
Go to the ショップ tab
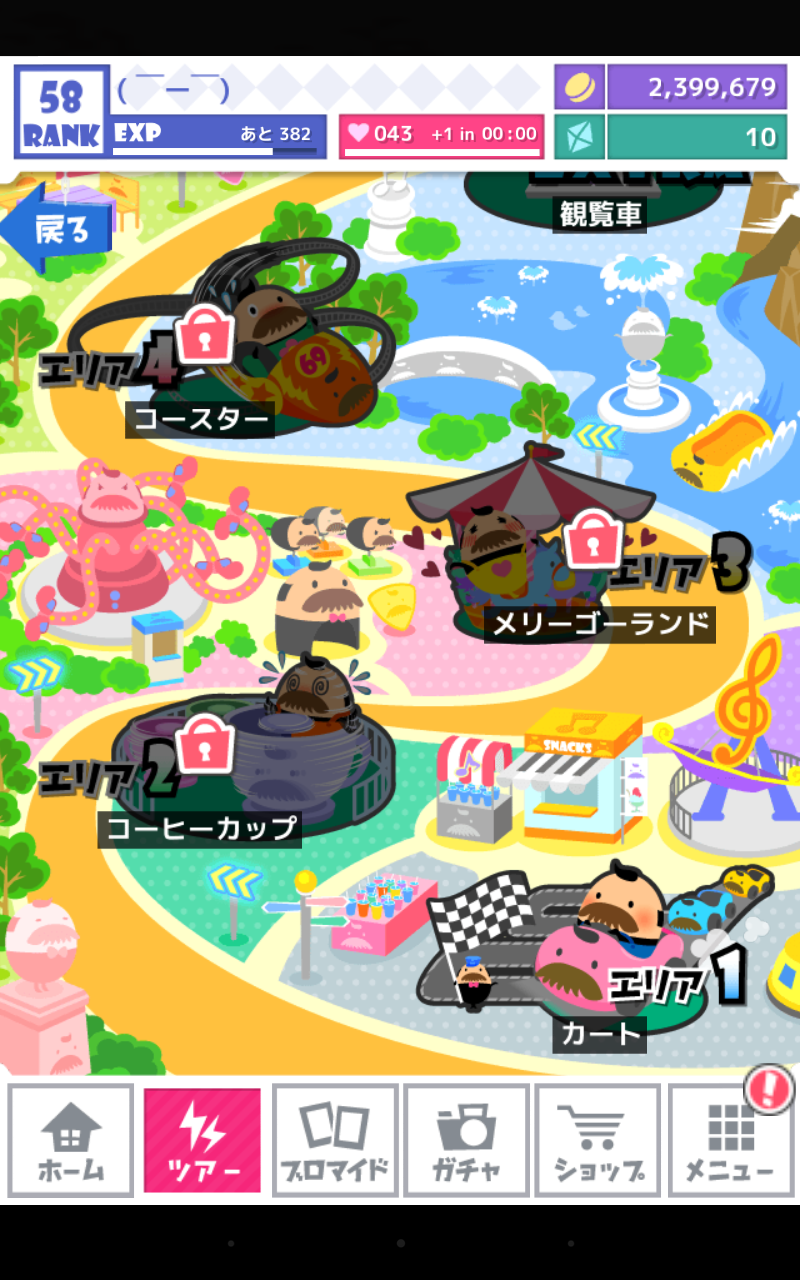point(598,1141)
